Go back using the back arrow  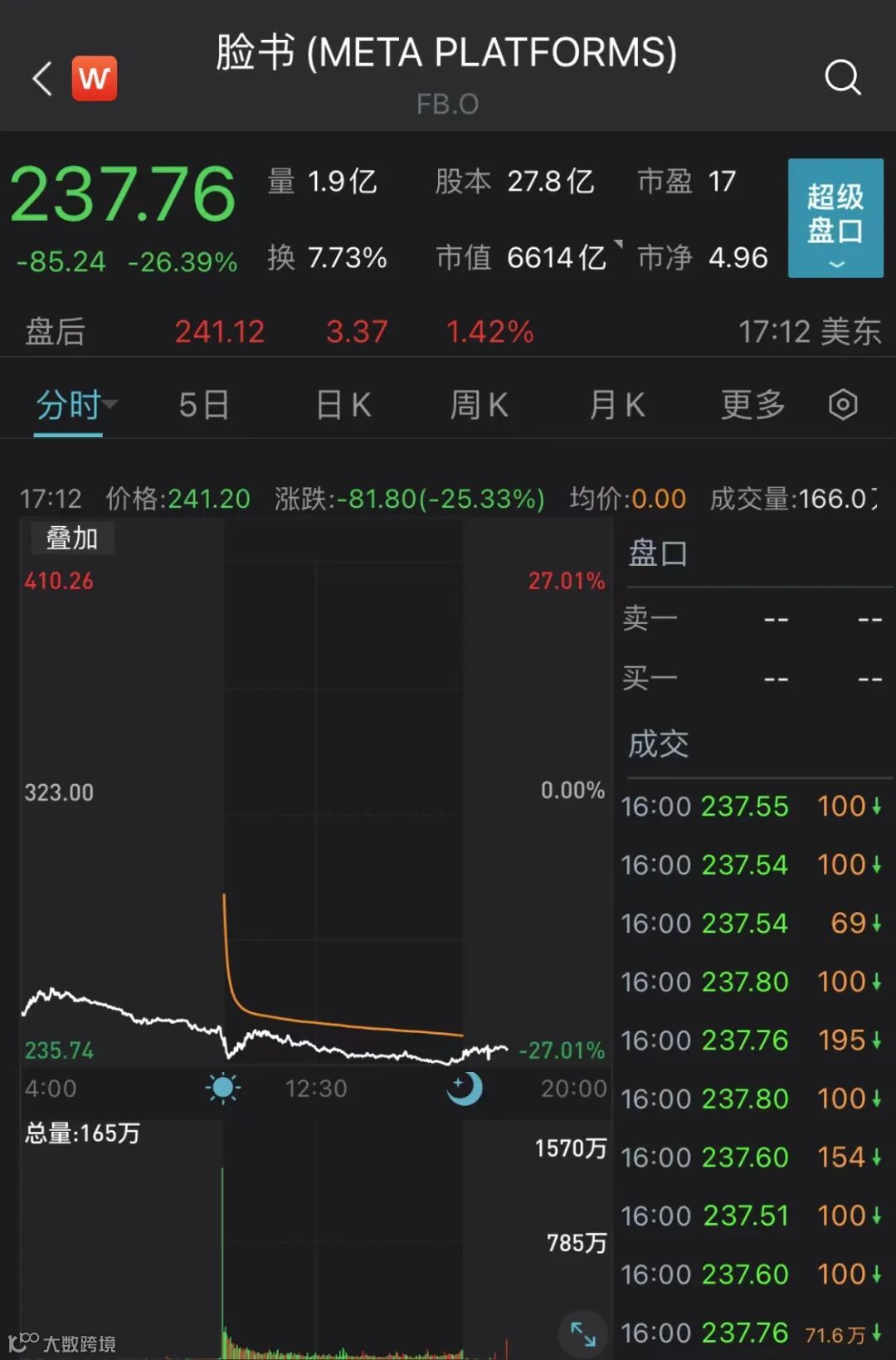click(x=42, y=79)
